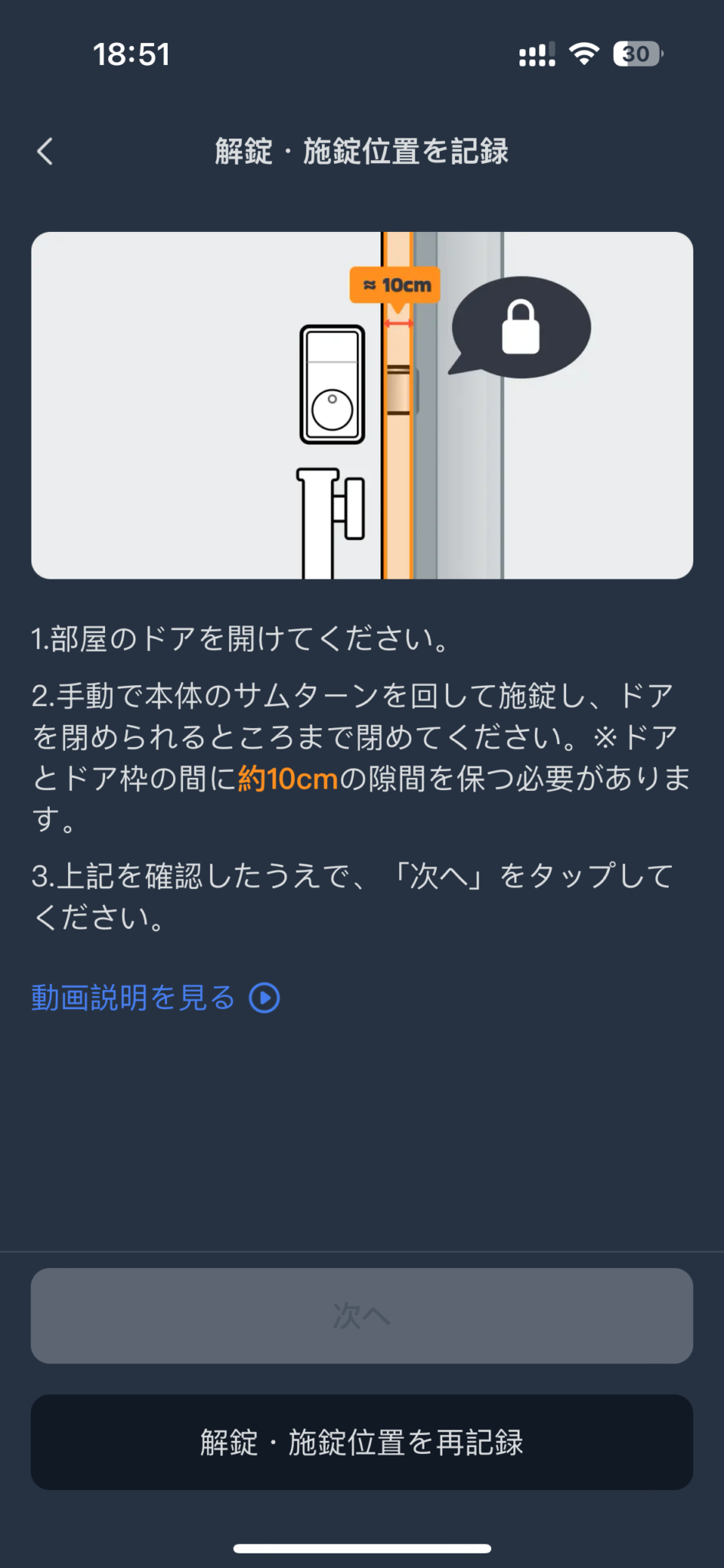Tap the screen title 解錠・施錠位置を記録
The width and height of the screenshot is (724, 1568).
tap(362, 151)
